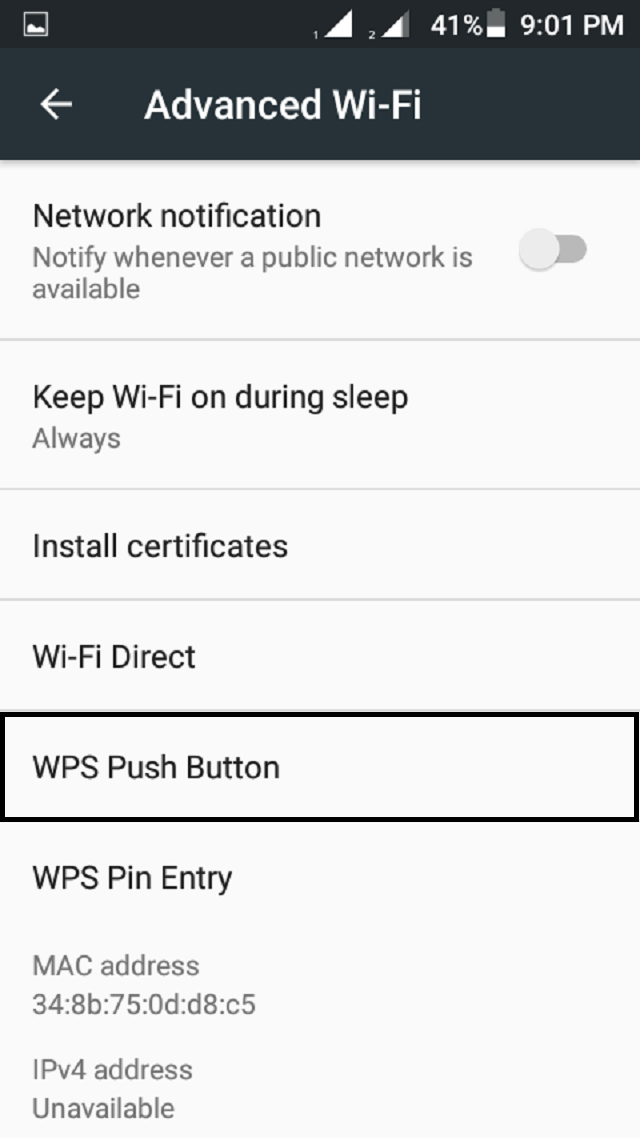Choose WPS Pin Entry

(x=132, y=878)
